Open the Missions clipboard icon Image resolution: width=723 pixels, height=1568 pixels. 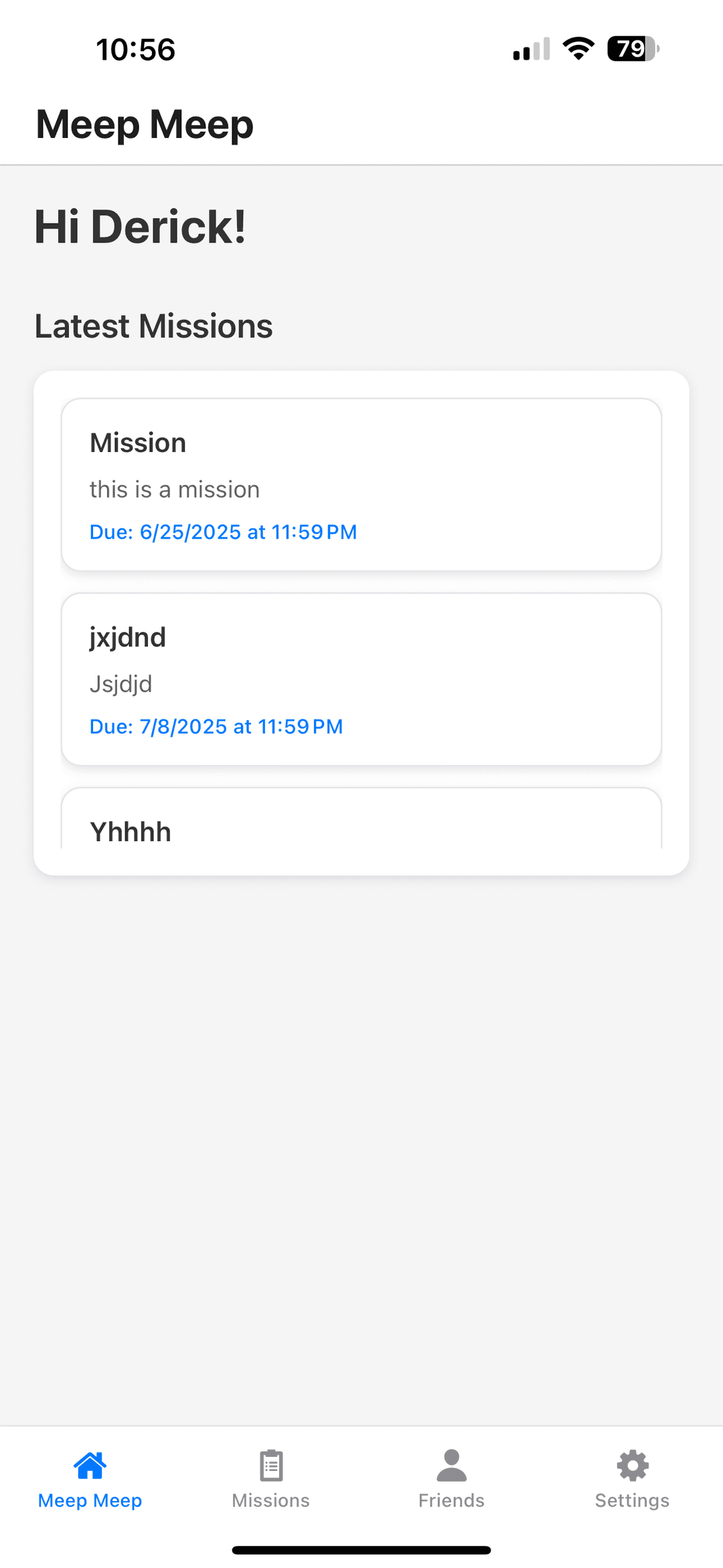[270, 1464]
